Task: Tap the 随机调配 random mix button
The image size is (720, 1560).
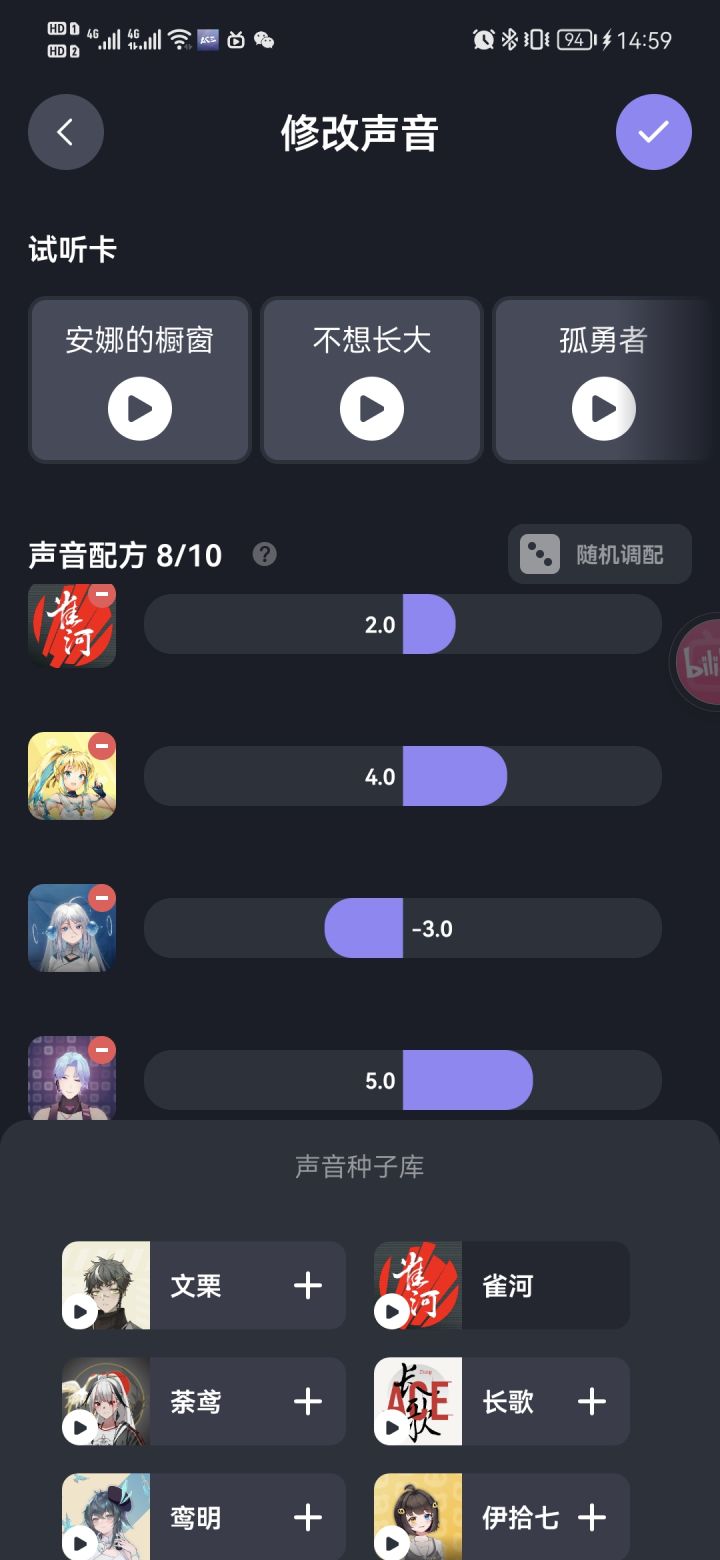Action: coord(599,554)
